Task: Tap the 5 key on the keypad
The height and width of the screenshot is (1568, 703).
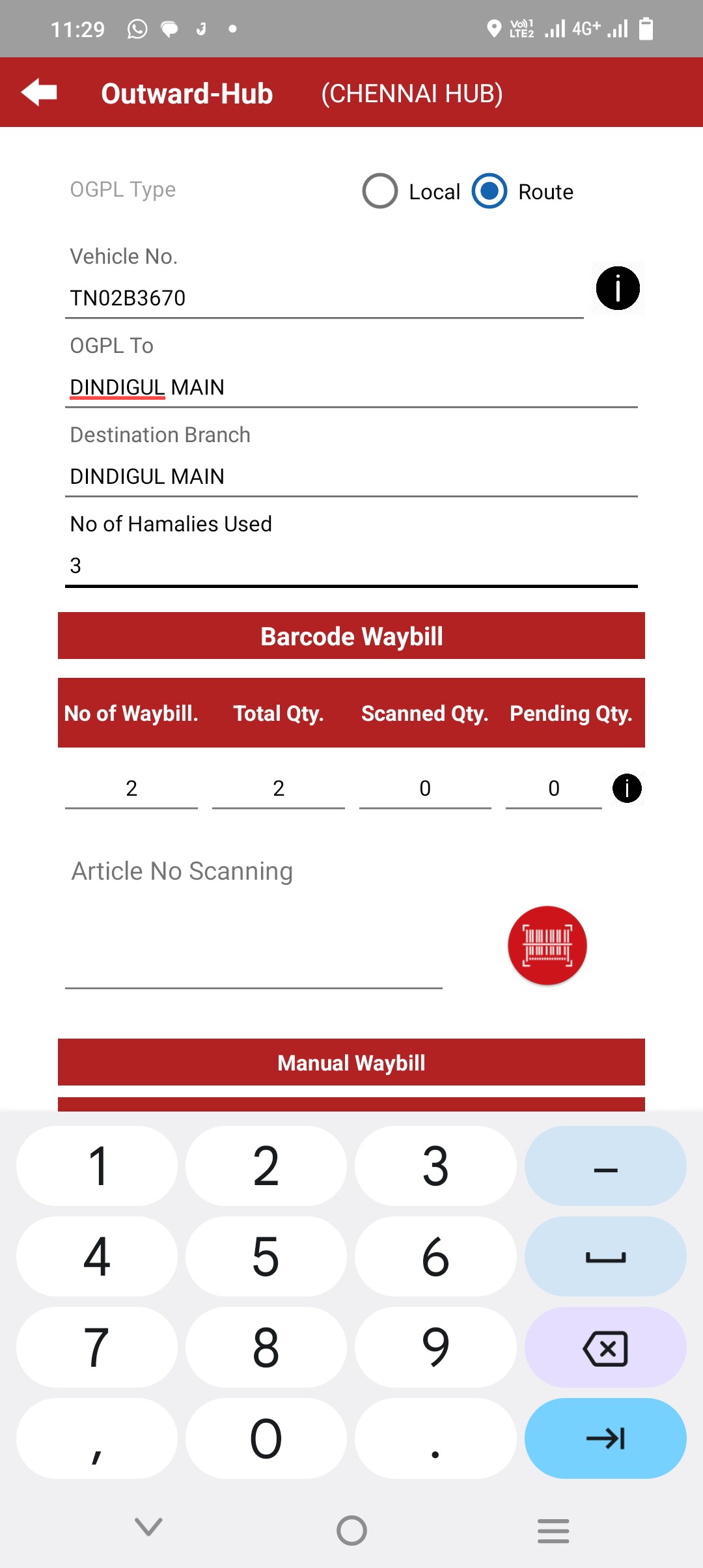Action: click(266, 1257)
